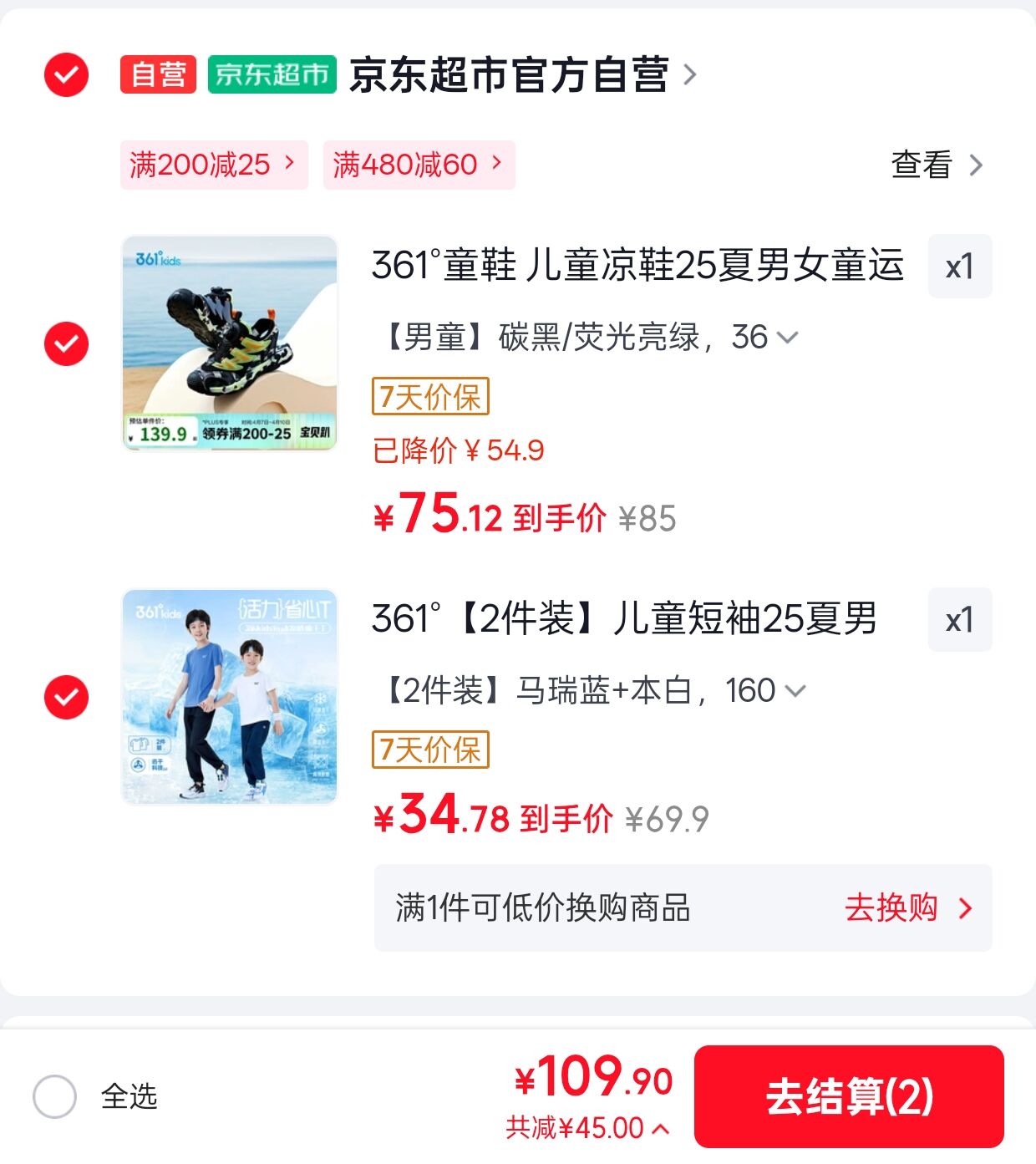The image size is (1036, 1164).
Task: Deselect the 361° 2件装 短袖 item
Action: pyautogui.click(x=66, y=697)
